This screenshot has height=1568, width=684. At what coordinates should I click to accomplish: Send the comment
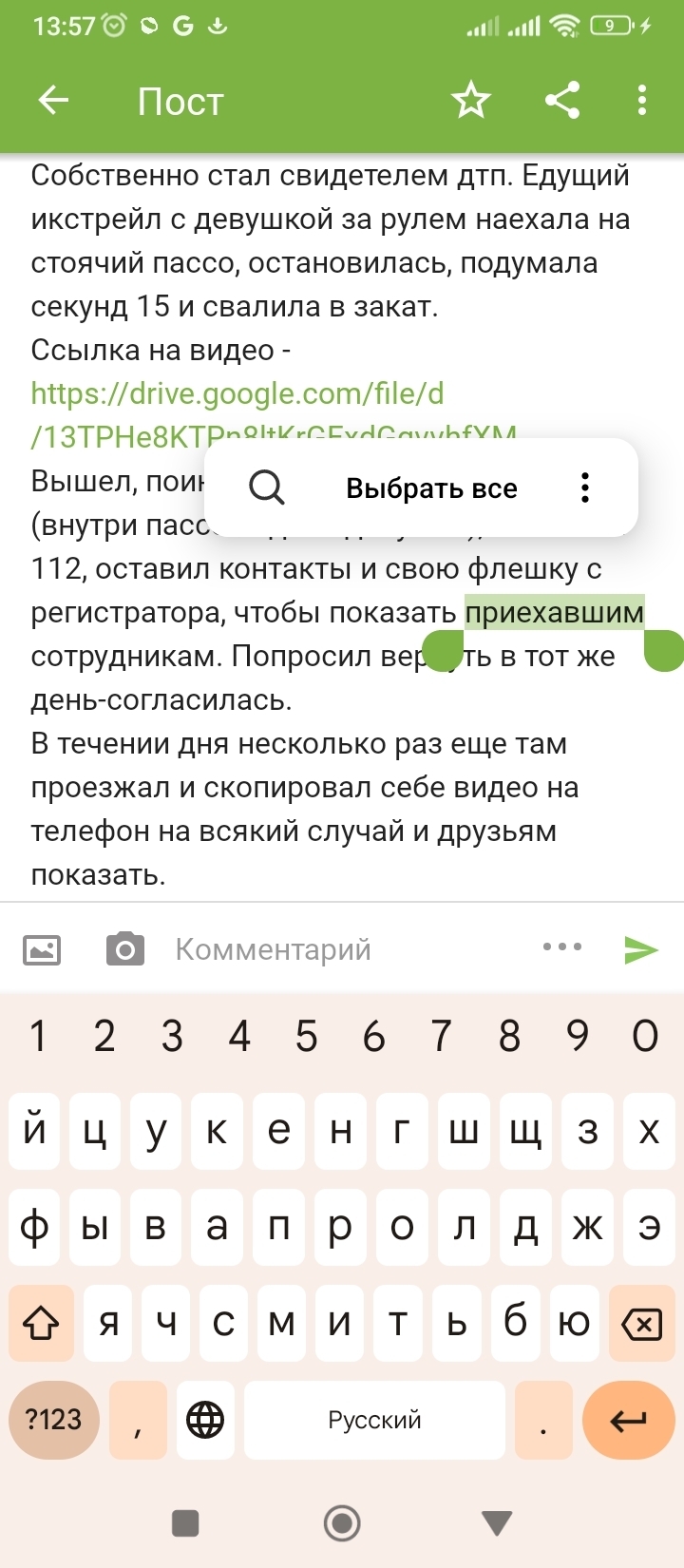641,949
